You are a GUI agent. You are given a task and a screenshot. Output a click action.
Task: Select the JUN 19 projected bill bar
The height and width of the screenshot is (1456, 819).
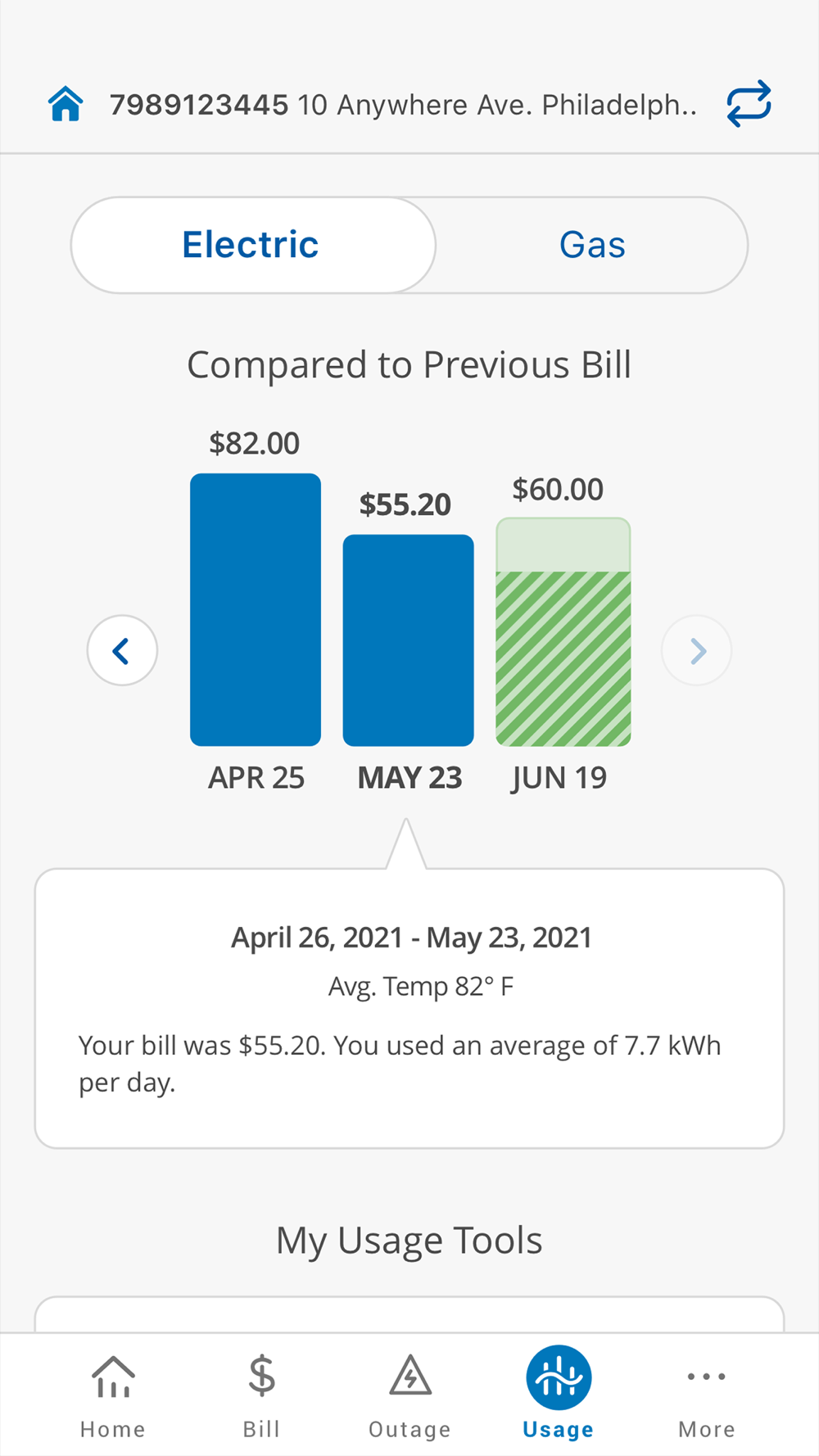pos(563,631)
